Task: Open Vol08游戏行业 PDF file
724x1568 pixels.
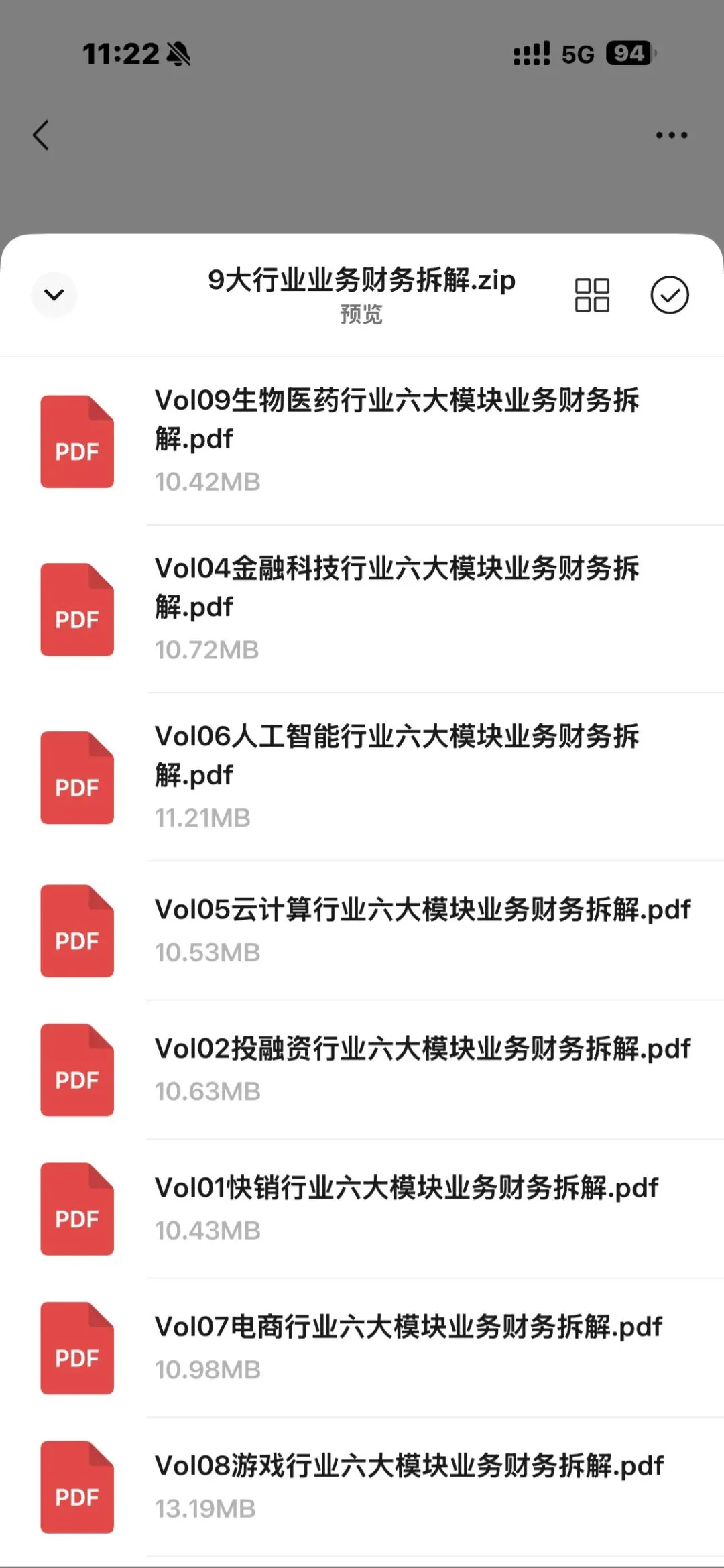Action: [x=362, y=1487]
